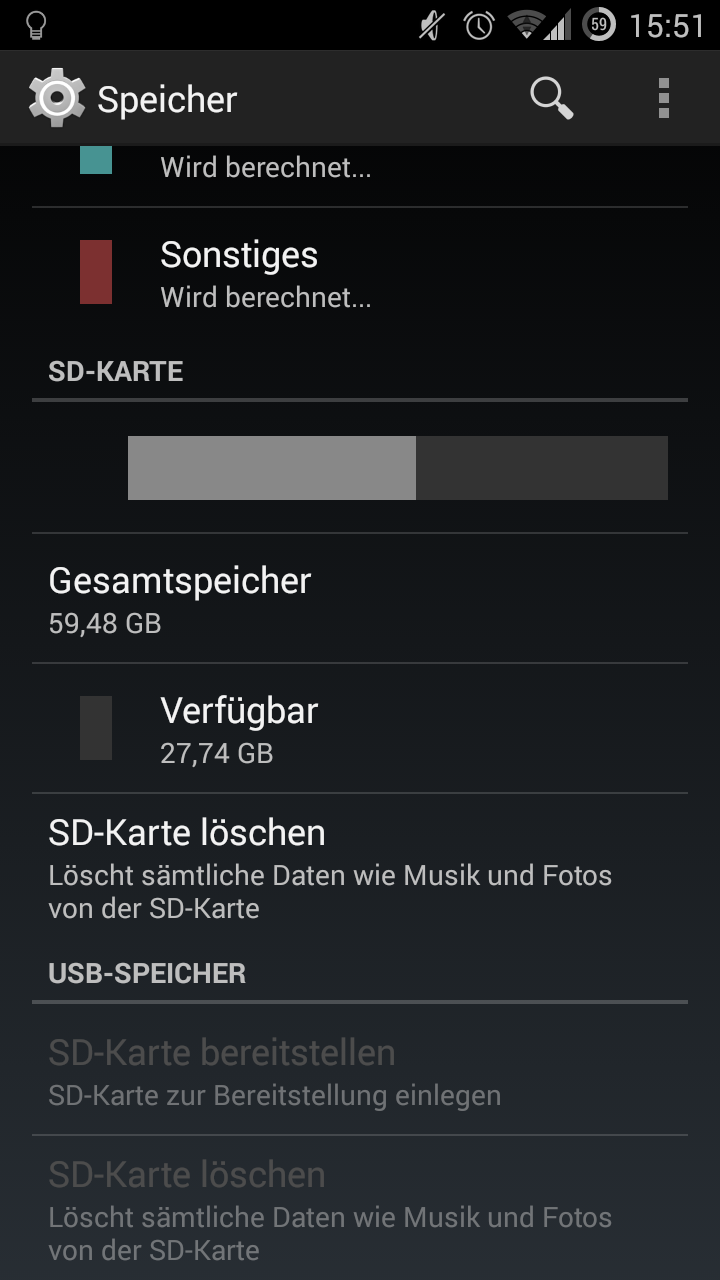Open the Sonstiges storage row
The image size is (720, 1280).
pyautogui.click(x=360, y=272)
